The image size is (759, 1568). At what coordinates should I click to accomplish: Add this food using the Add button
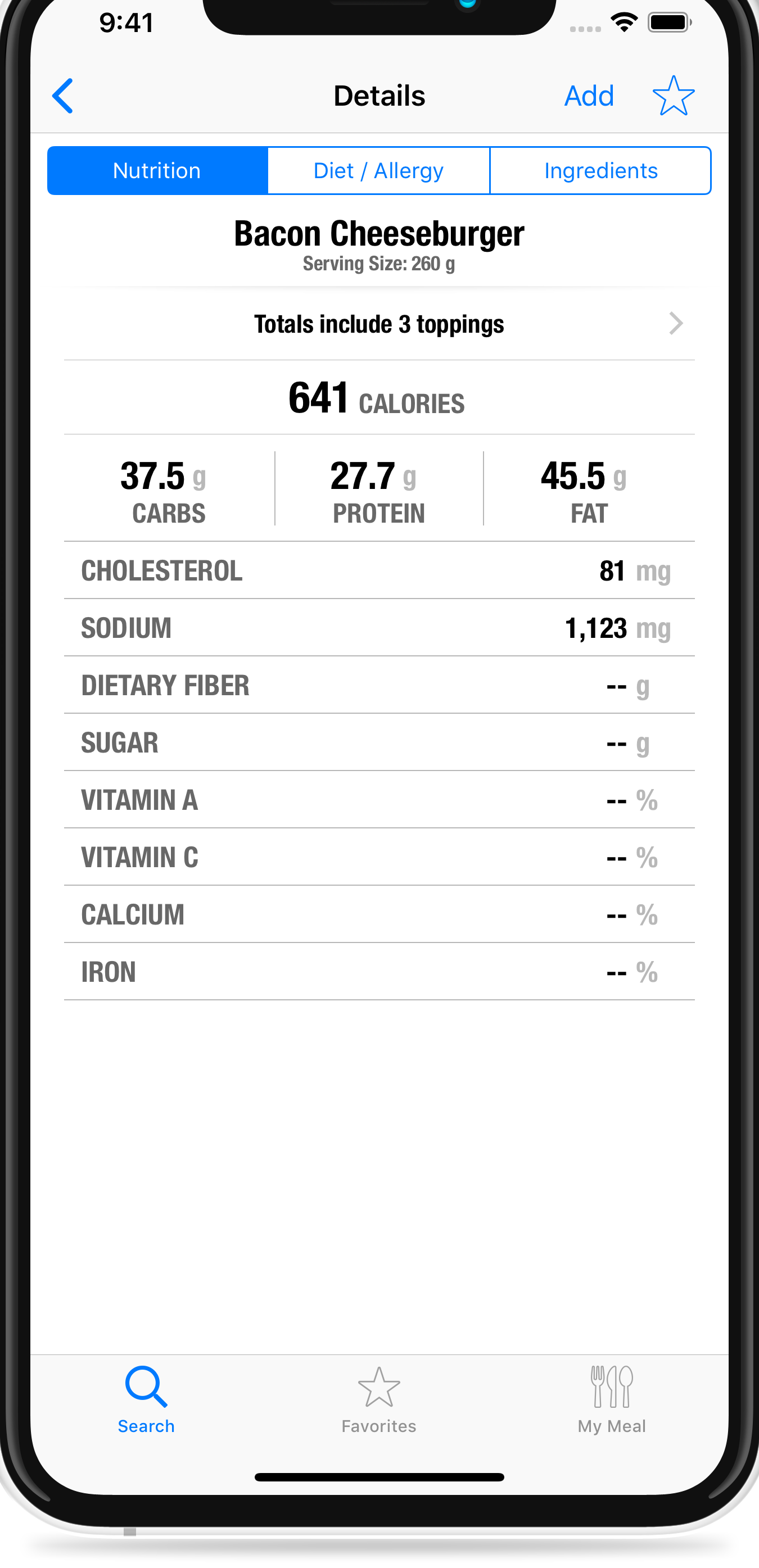pos(589,95)
